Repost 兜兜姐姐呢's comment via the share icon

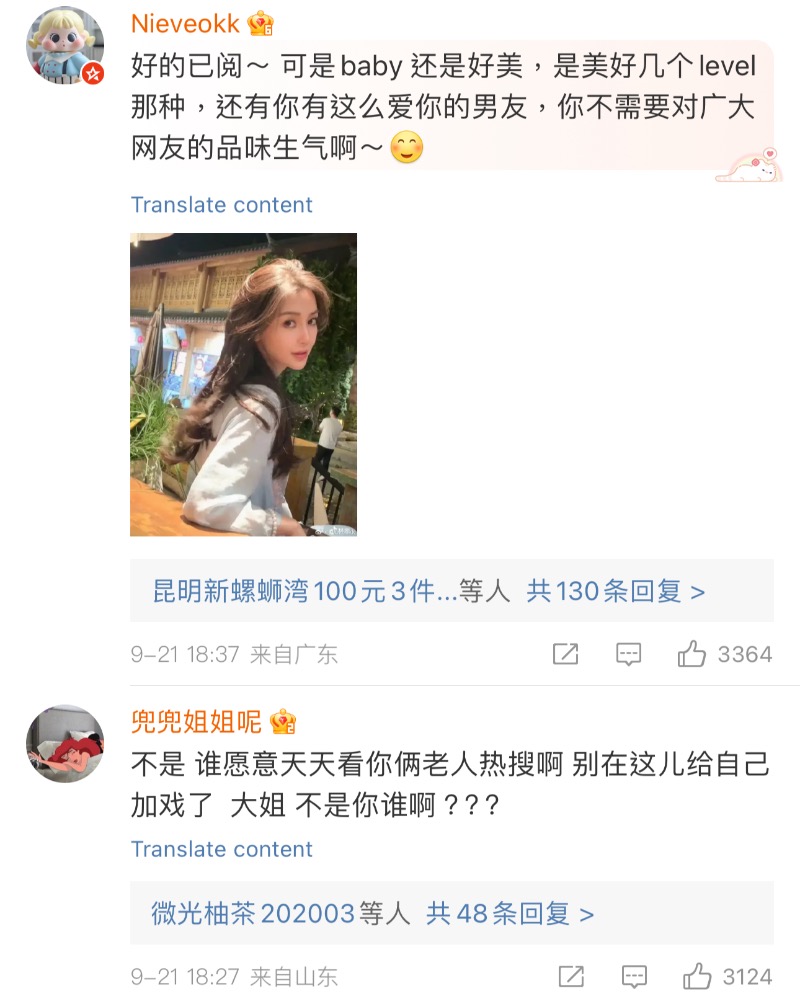pos(571,976)
